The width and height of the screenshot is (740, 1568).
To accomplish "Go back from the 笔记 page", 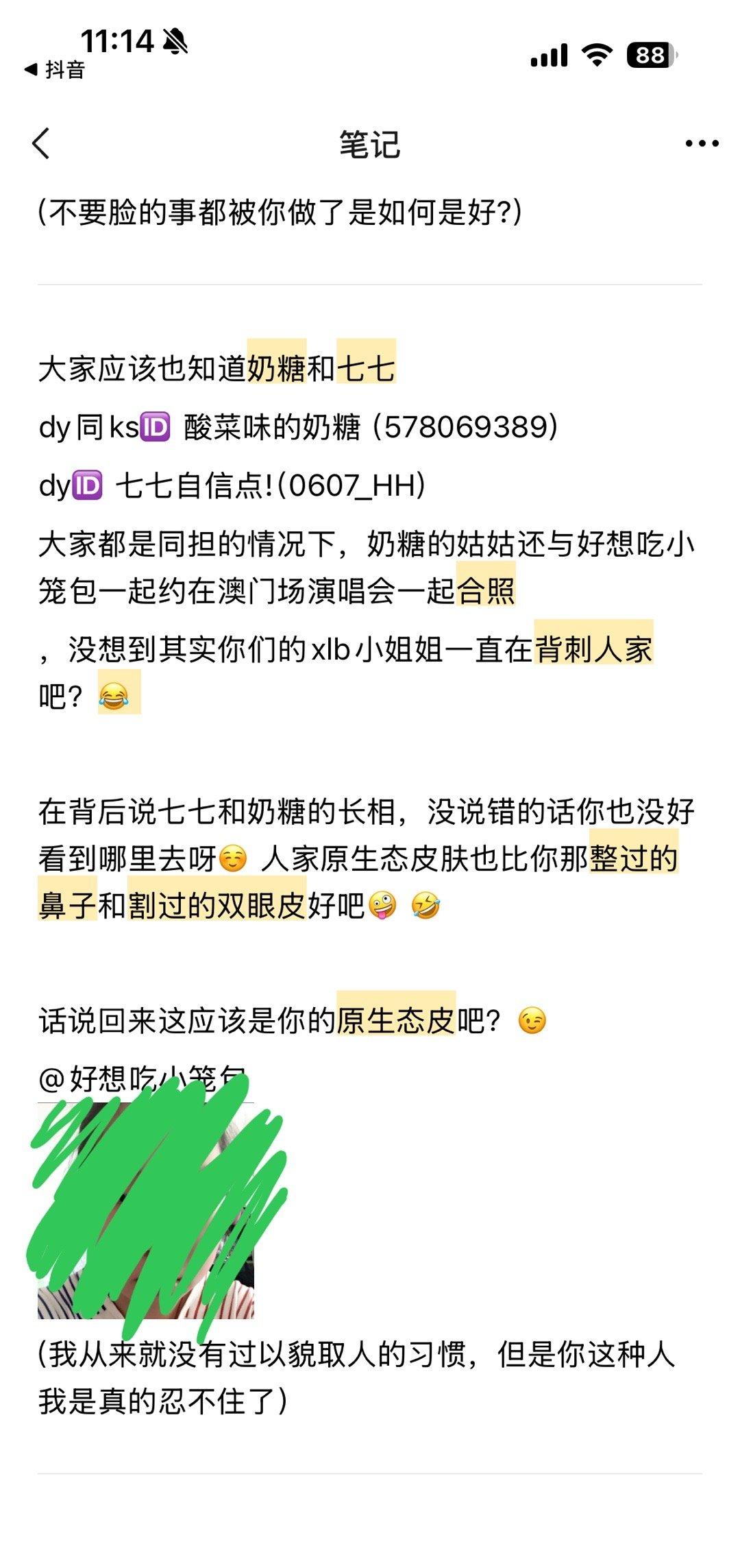I will click(x=42, y=143).
